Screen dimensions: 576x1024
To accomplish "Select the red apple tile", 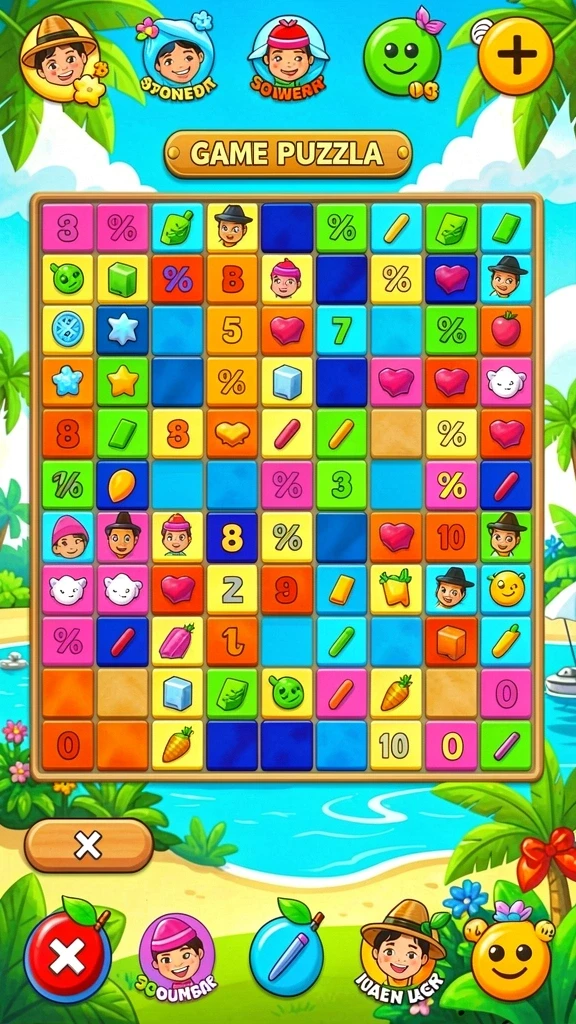I will click(506, 330).
